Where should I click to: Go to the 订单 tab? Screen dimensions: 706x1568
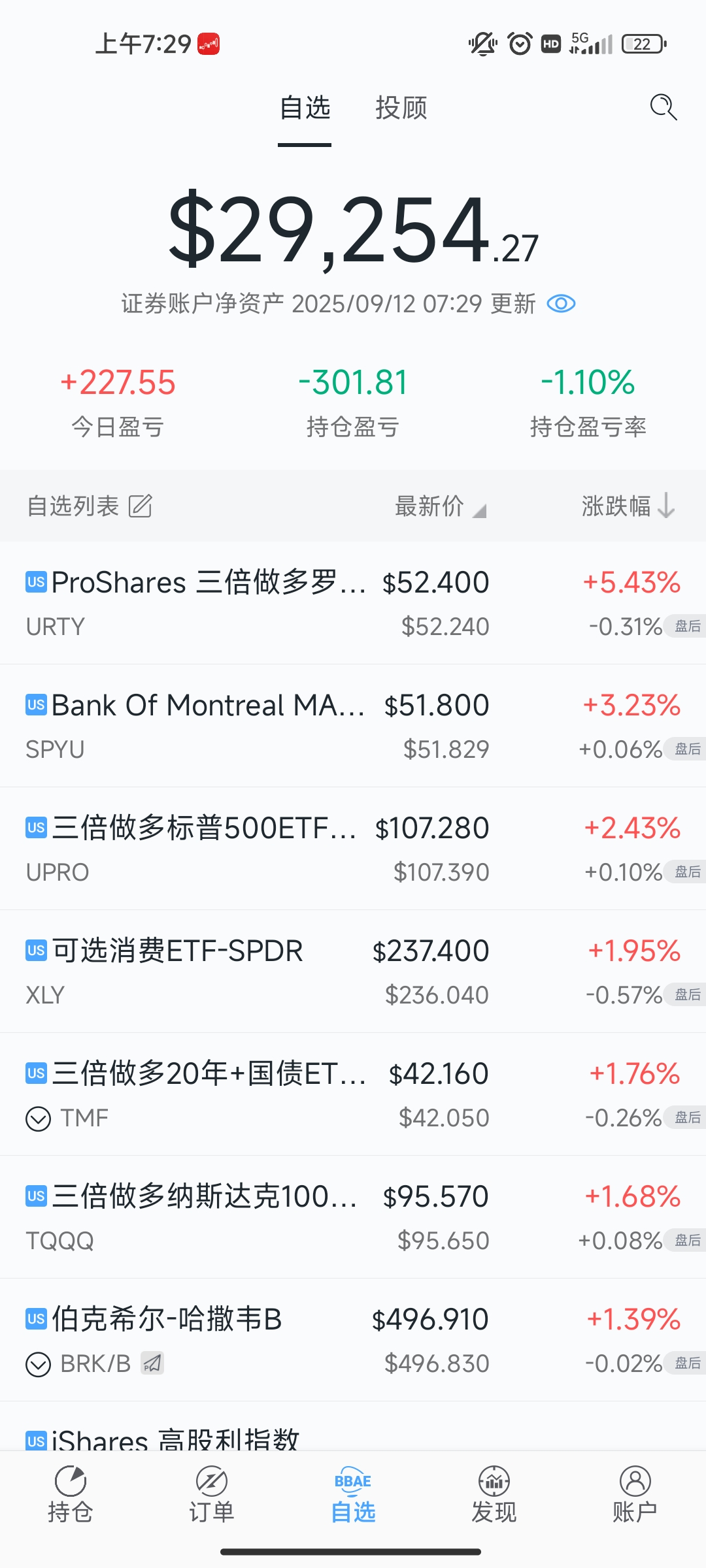212,1495
